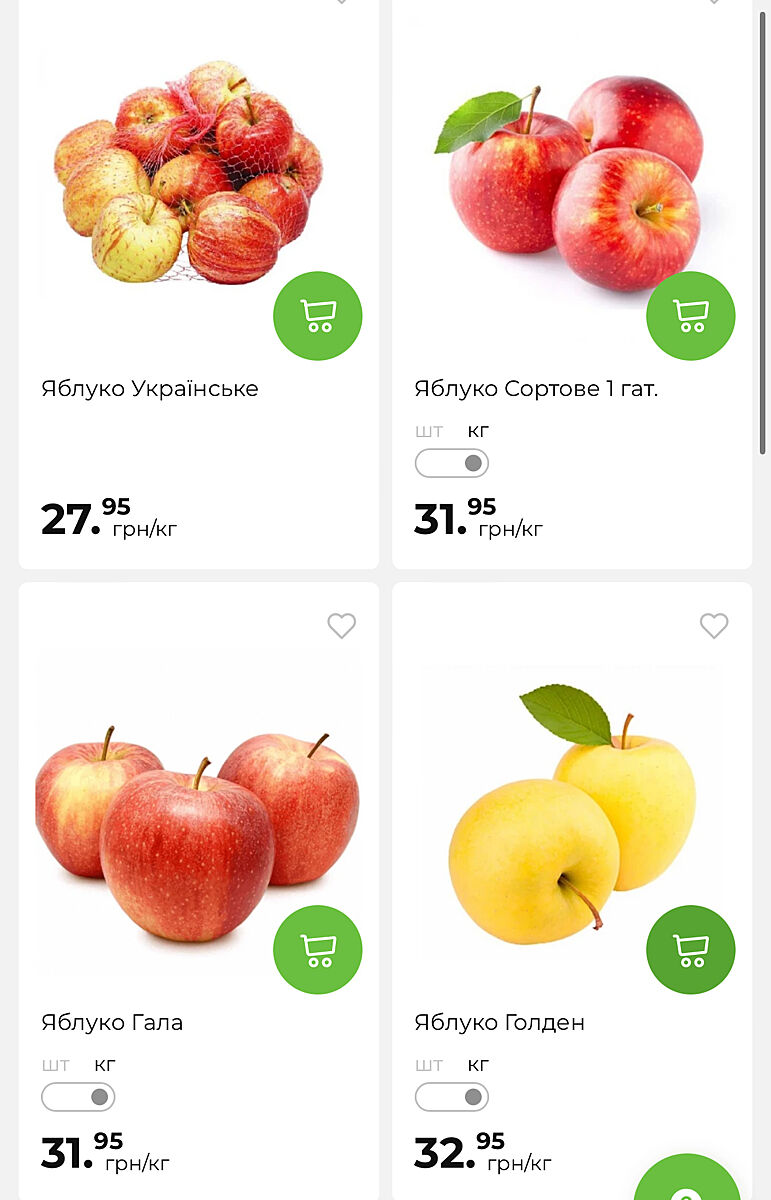Add Яблуко Сортове 1 гат. to cart

pos(691,316)
